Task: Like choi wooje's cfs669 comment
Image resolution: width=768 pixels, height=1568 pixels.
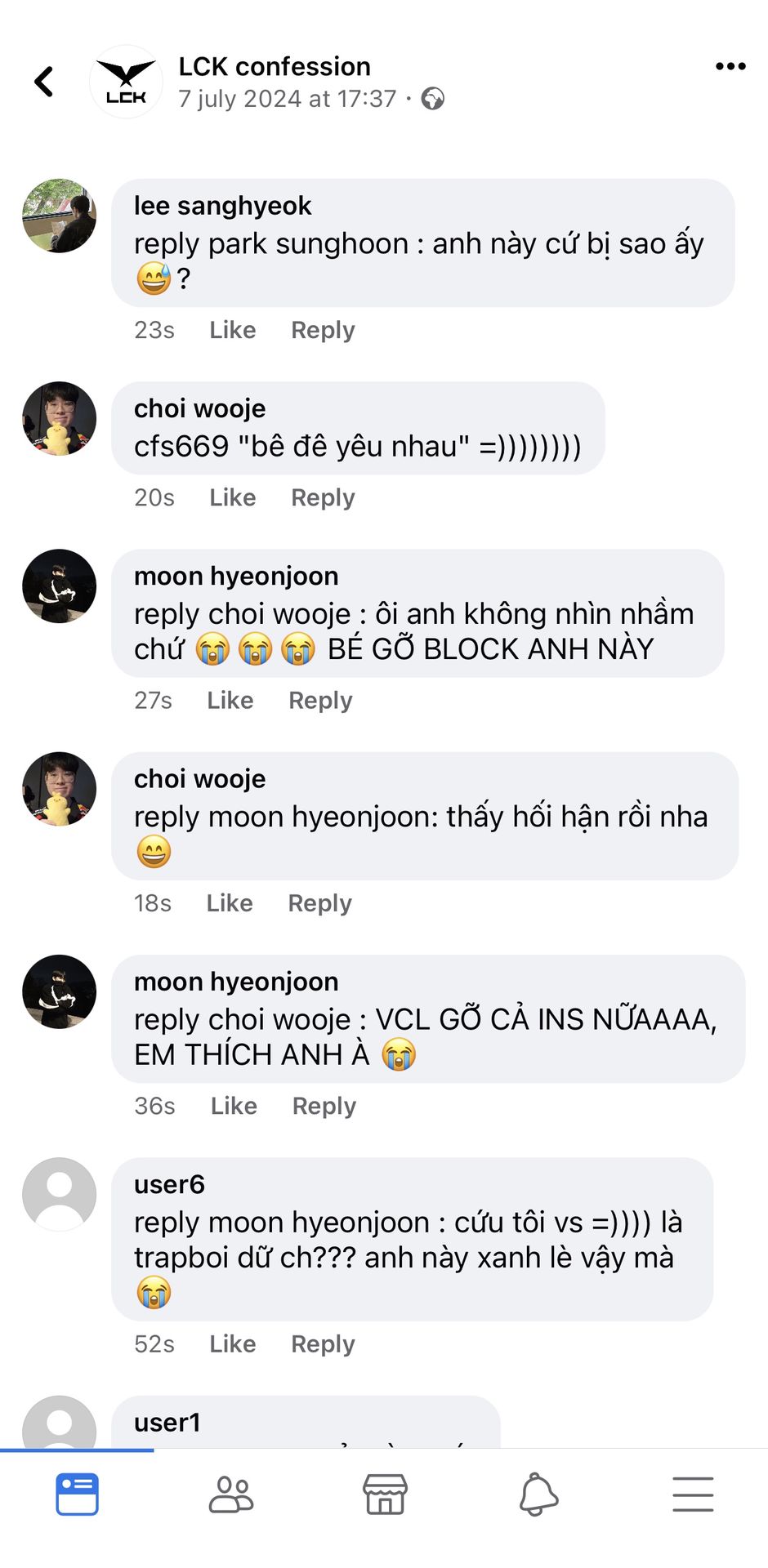Action: pyautogui.click(x=233, y=497)
